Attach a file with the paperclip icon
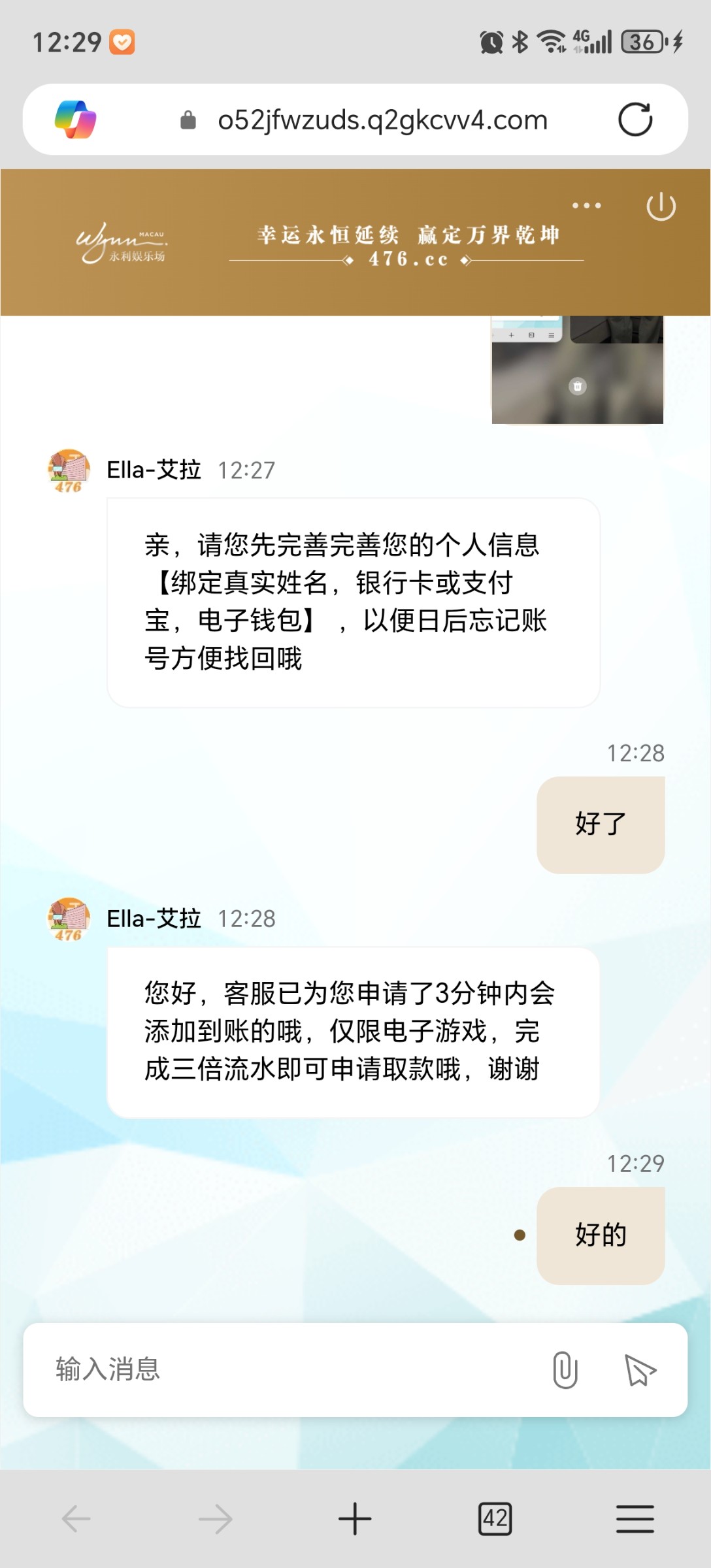Screen dimensions: 711x1568 [565, 1369]
